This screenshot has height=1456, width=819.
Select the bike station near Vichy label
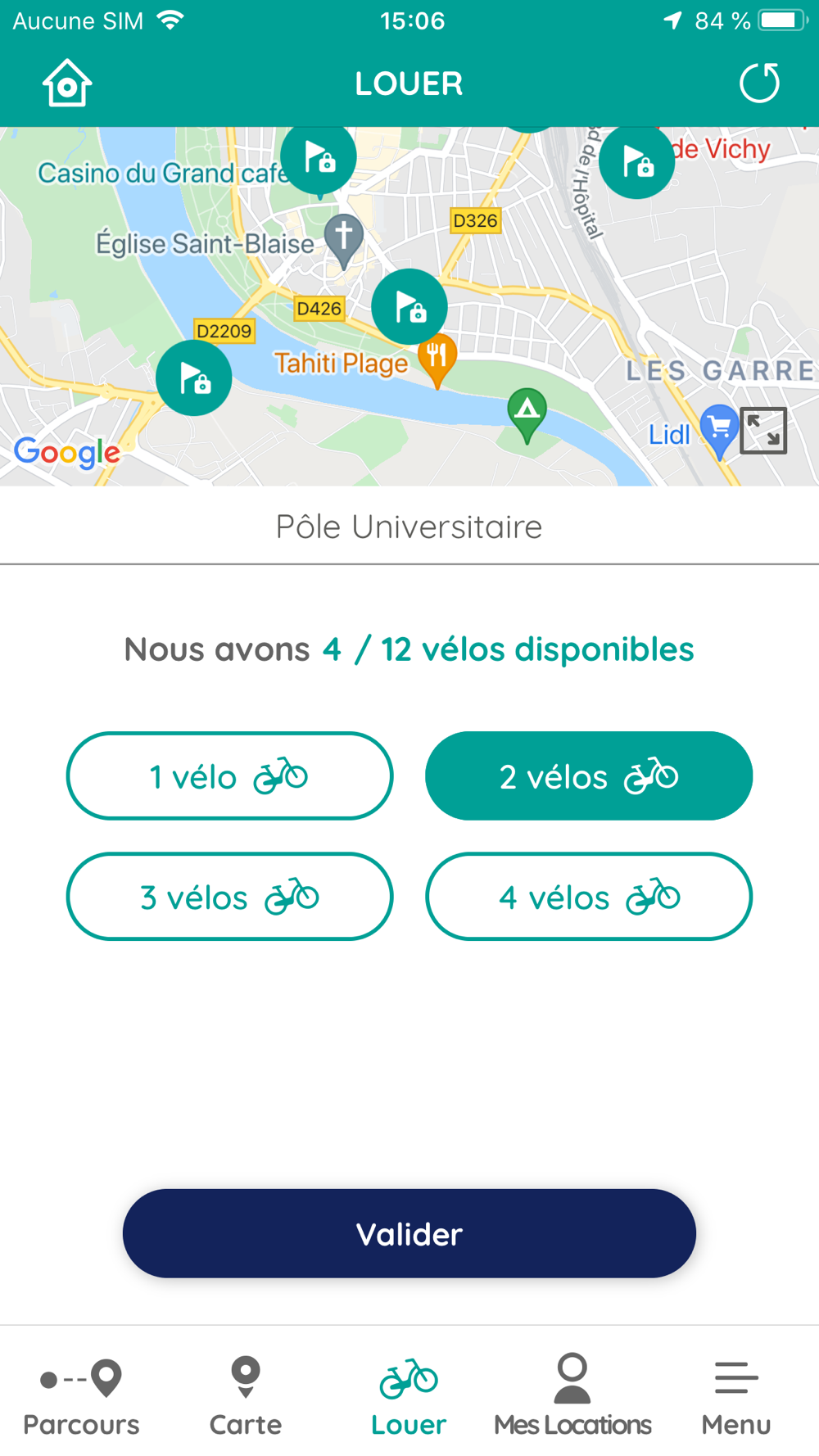click(636, 161)
